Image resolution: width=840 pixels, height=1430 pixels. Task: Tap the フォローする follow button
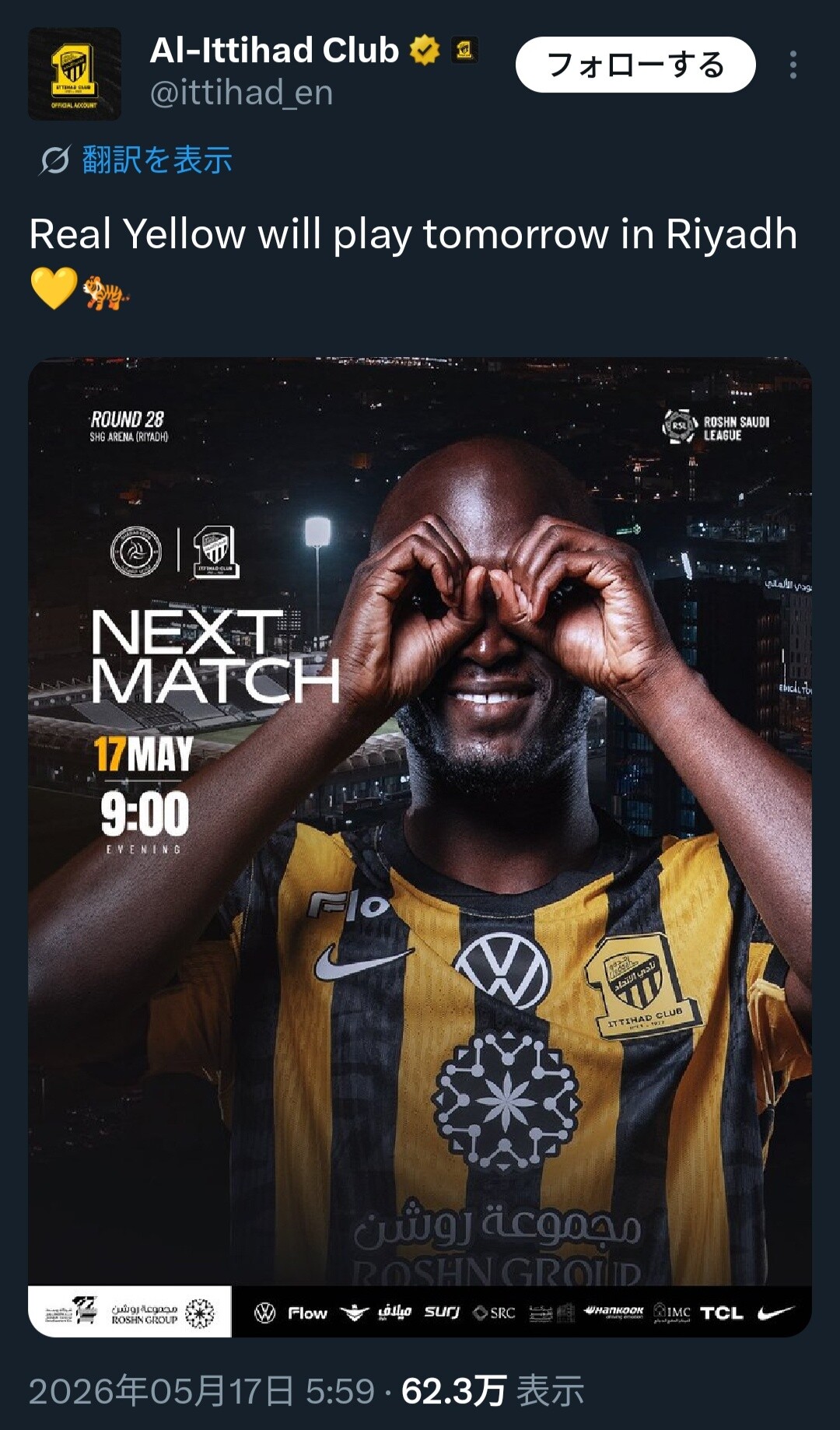click(x=635, y=65)
